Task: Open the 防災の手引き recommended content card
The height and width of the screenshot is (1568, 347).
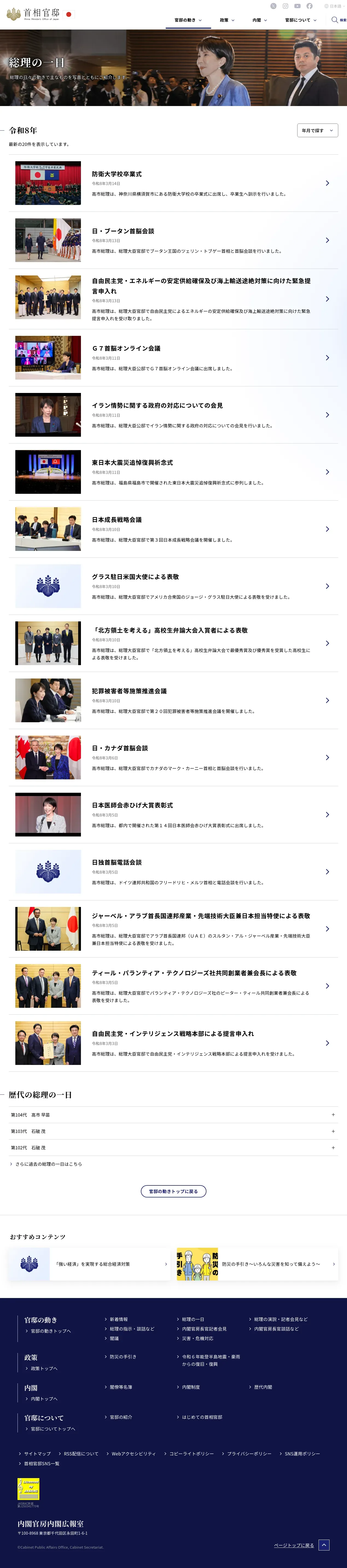Action: (258, 1264)
